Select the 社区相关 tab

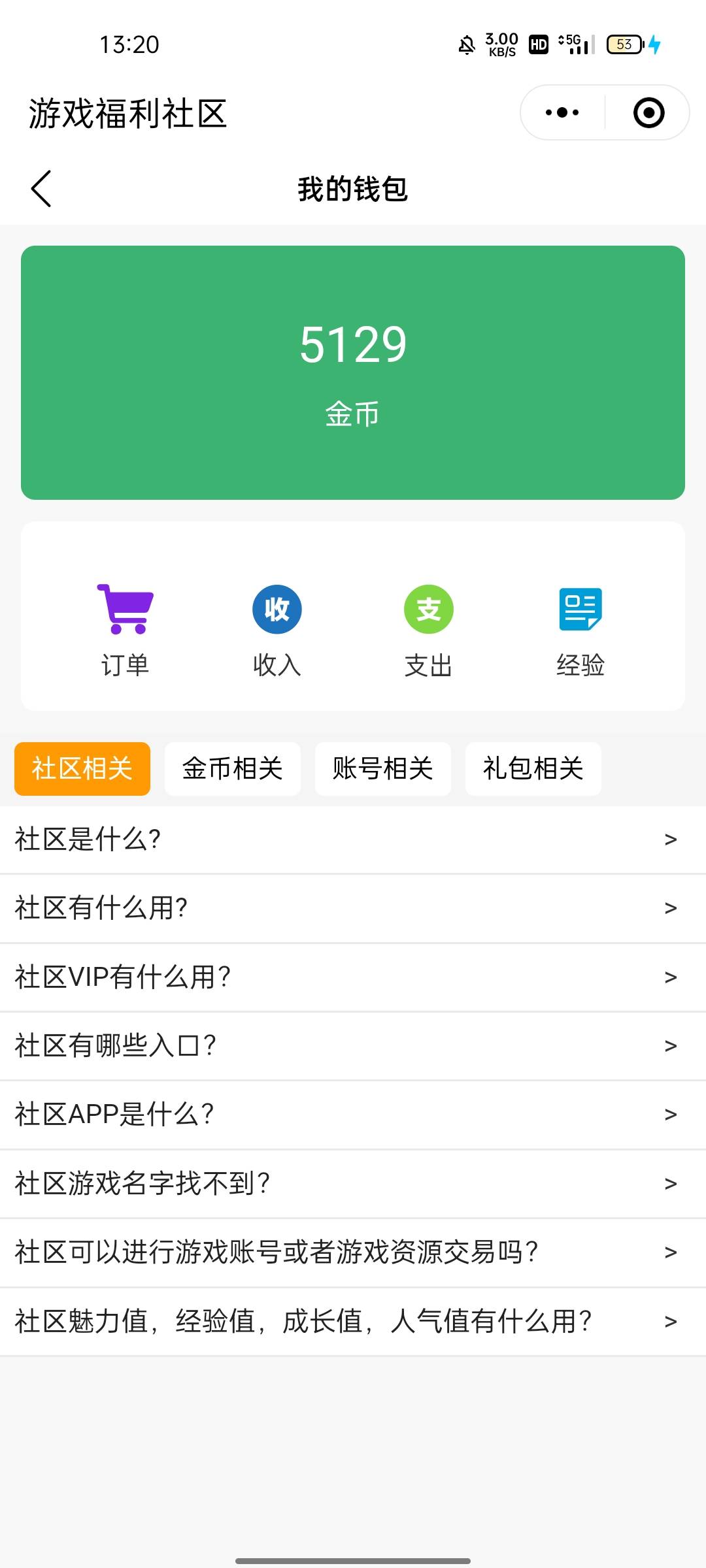[x=82, y=768]
